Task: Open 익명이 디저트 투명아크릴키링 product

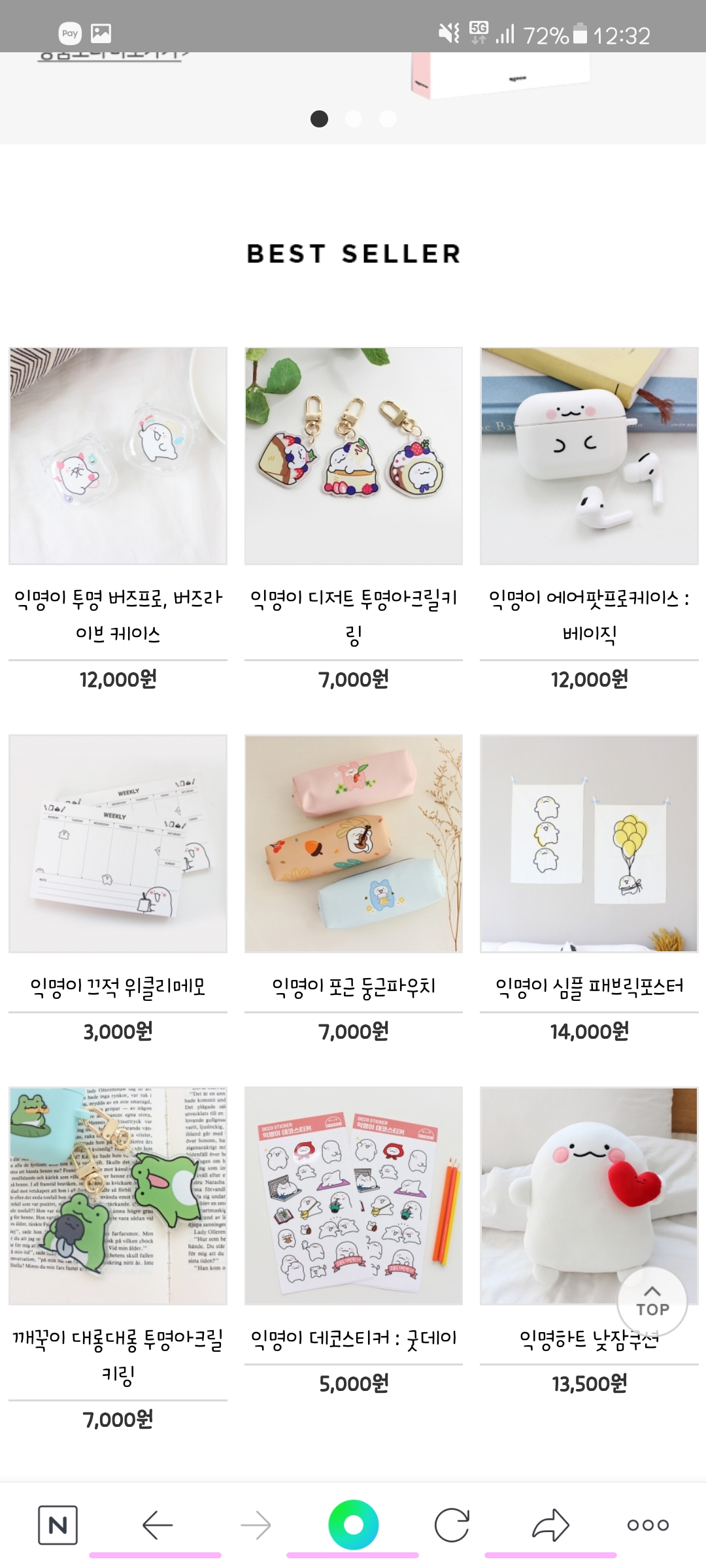Action: 353,456
